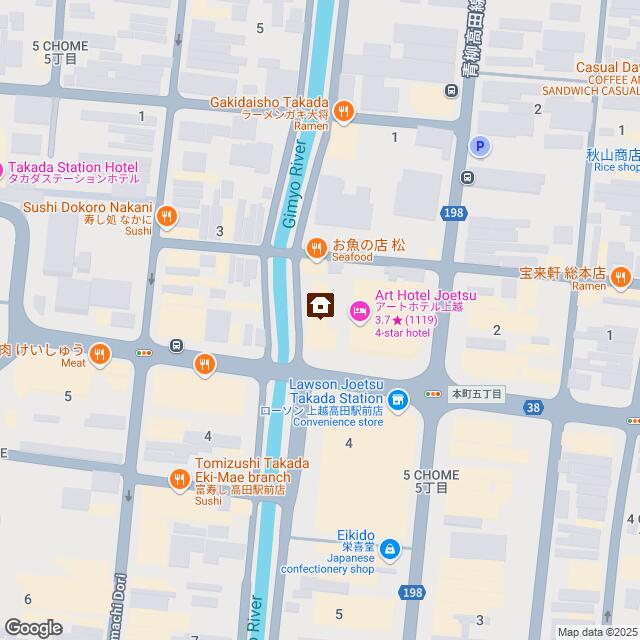Open the Gakidaisho Takada ramen marker

(x=343, y=111)
